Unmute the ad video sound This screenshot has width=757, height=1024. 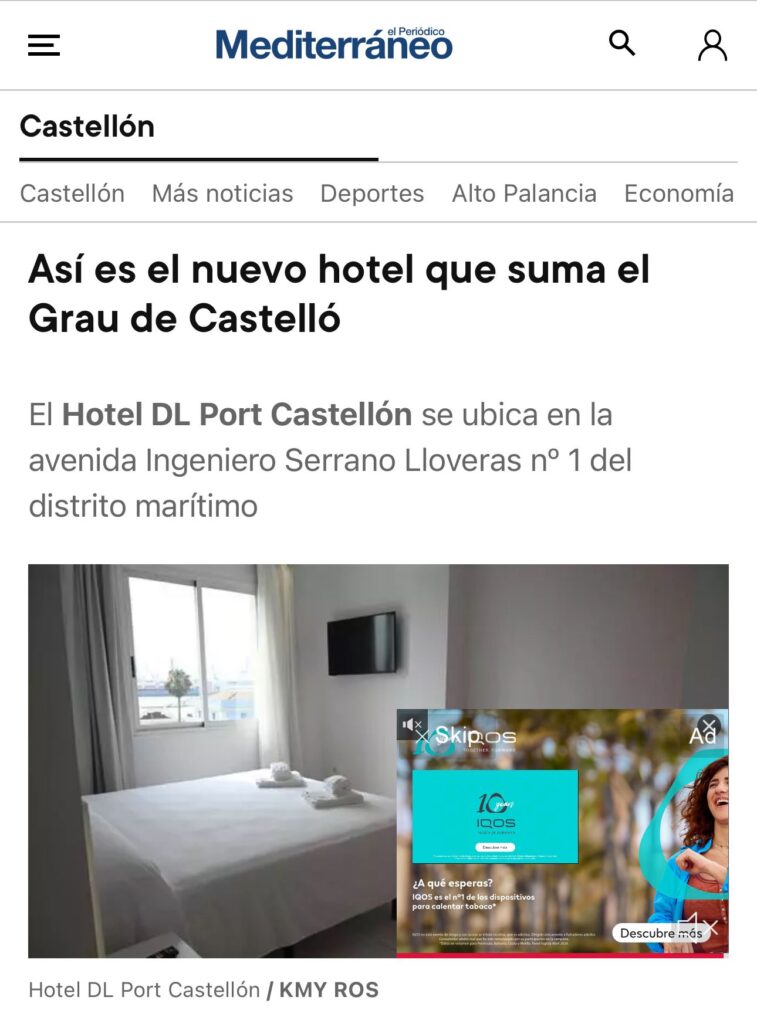(411, 724)
